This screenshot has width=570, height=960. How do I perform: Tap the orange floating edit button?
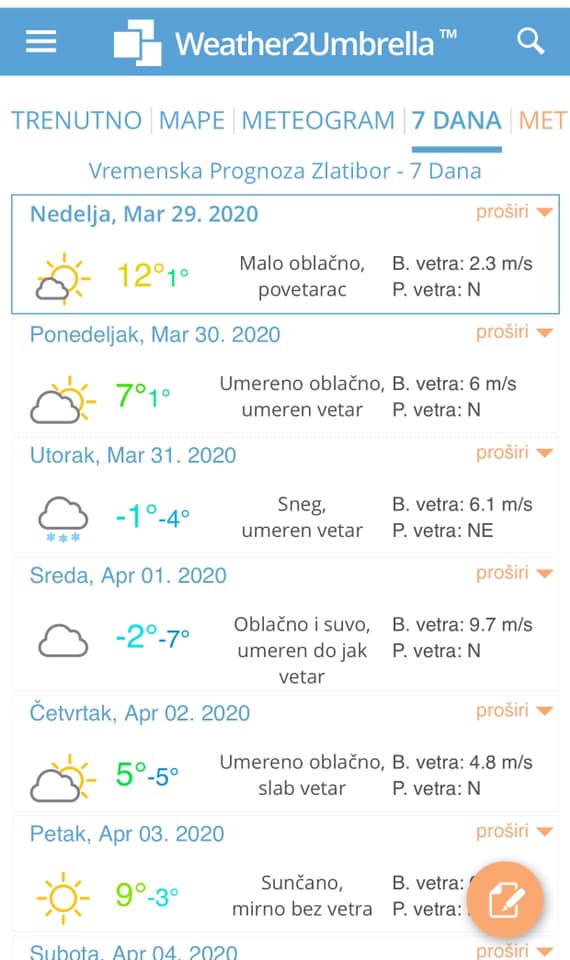click(x=505, y=899)
